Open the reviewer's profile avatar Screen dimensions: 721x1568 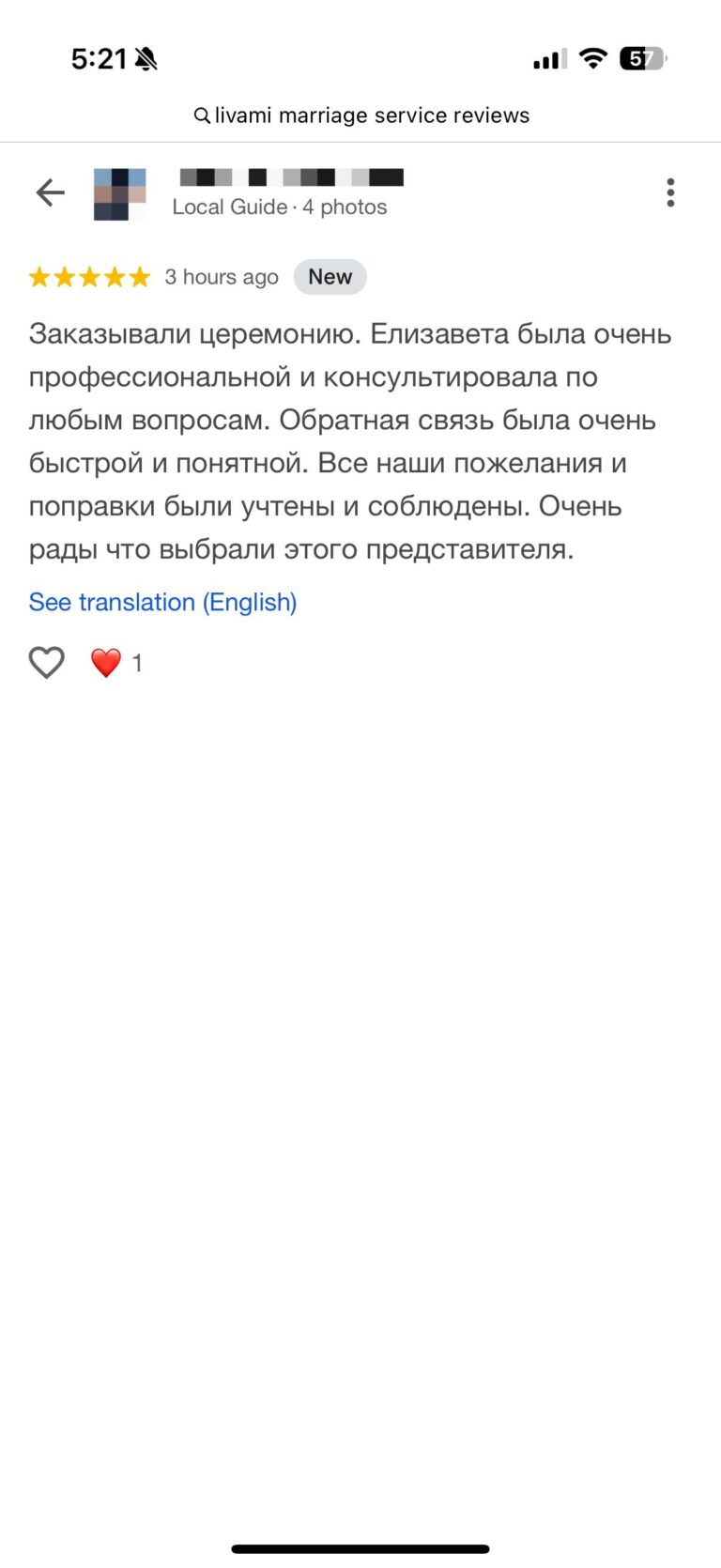[120, 193]
